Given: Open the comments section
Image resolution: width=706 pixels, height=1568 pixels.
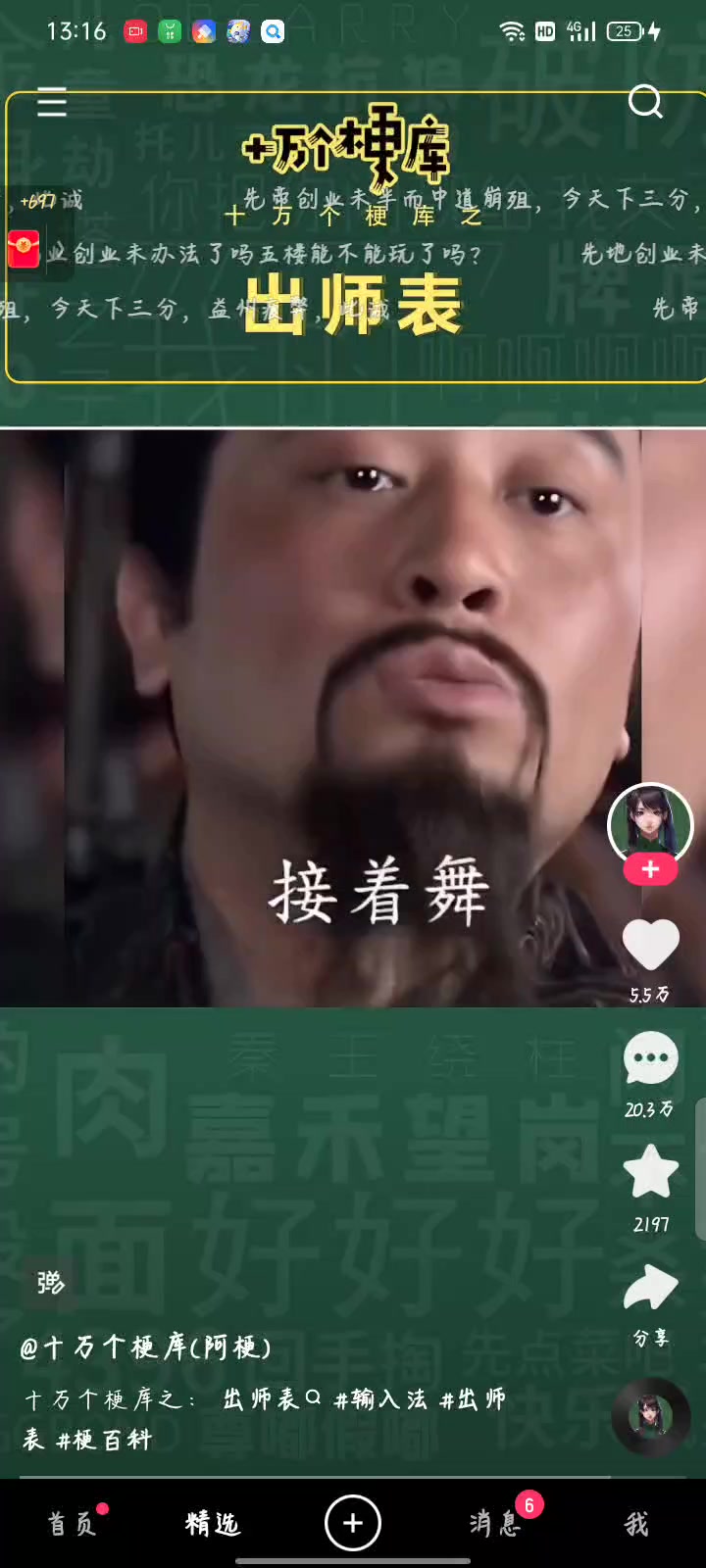Looking at the screenshot, I should [x=650, y=1059].
